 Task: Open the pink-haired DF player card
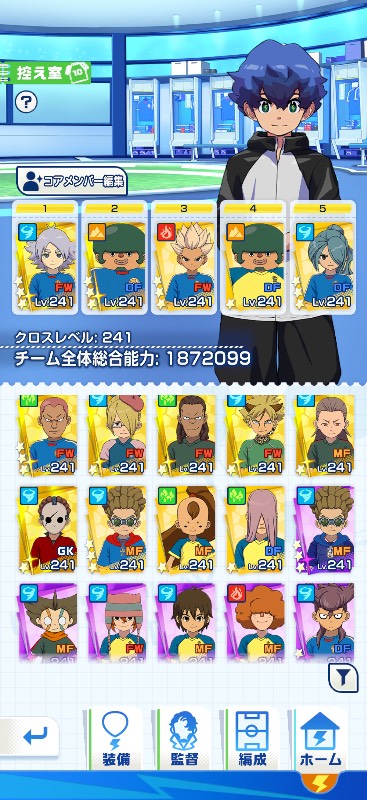[255, 530]
